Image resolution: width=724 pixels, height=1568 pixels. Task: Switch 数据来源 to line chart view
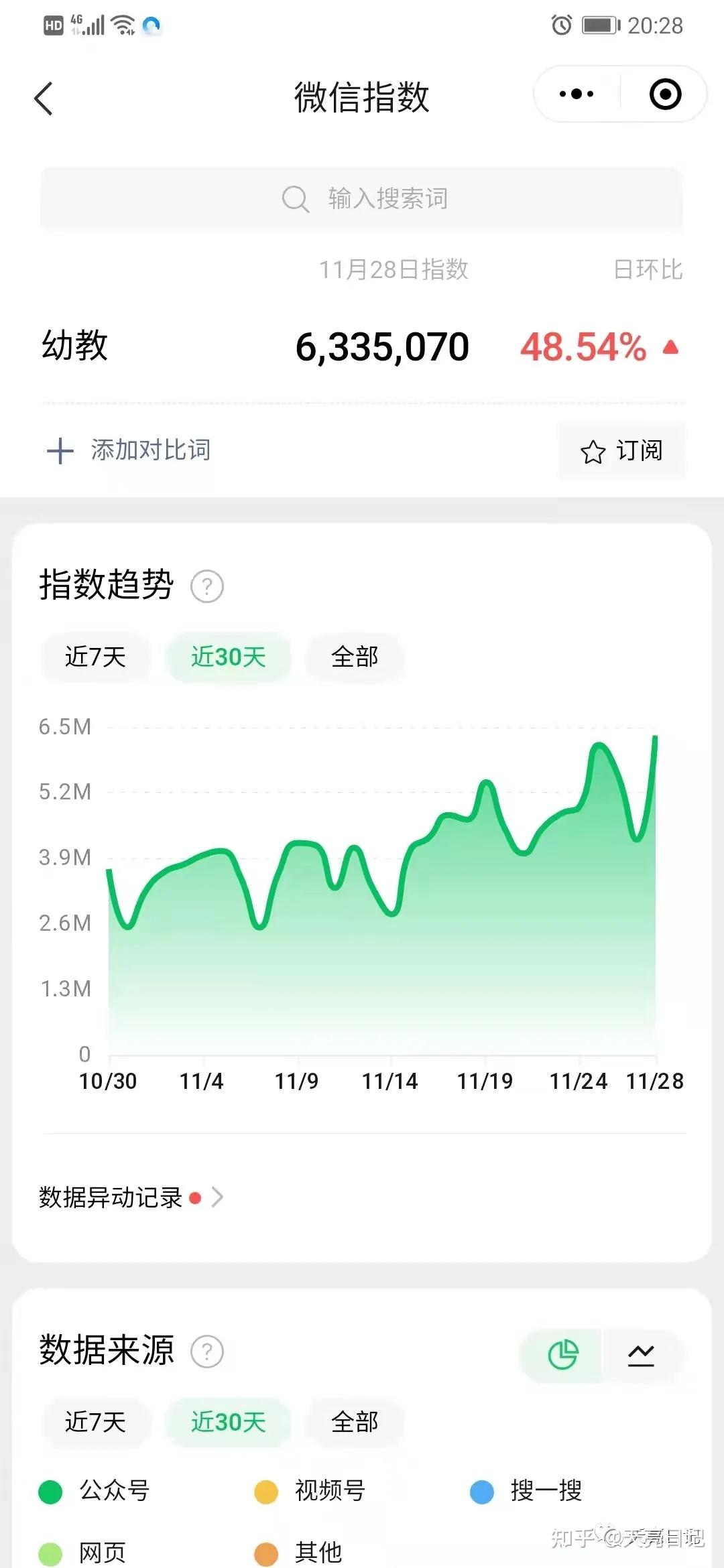pos(642,1355)
